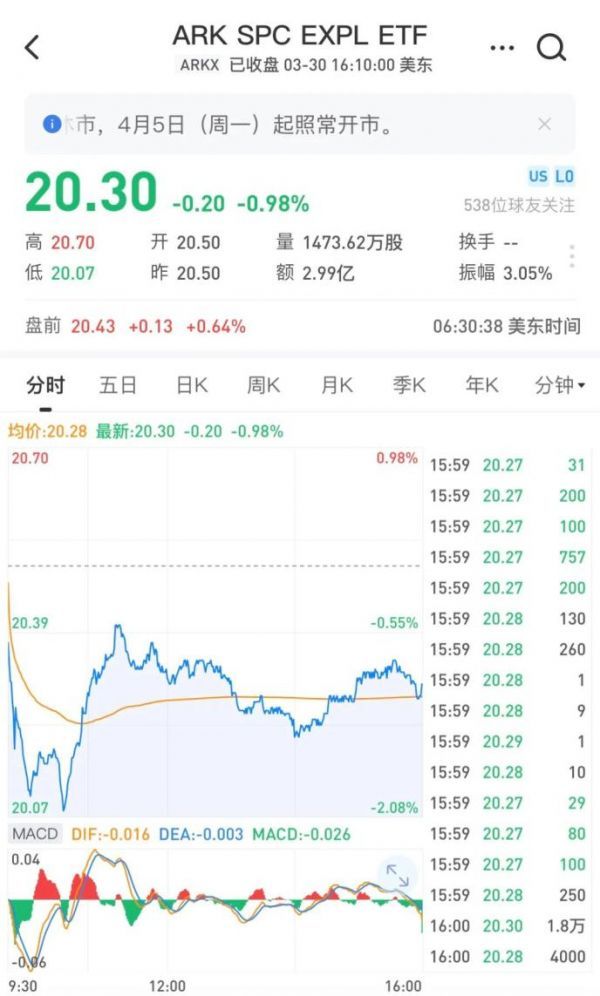
Task: Expand more quote details via vertical dots
Action: (x=572, y=256)
